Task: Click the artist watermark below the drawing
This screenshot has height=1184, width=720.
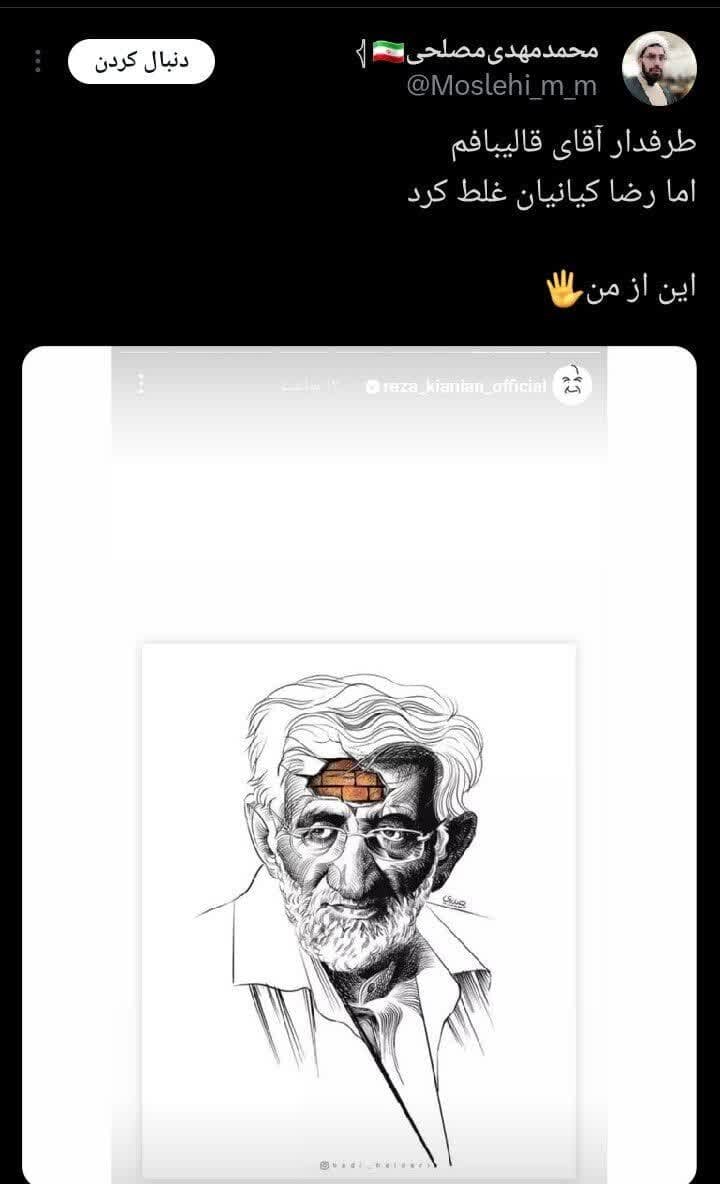Action: [375, 1163]
